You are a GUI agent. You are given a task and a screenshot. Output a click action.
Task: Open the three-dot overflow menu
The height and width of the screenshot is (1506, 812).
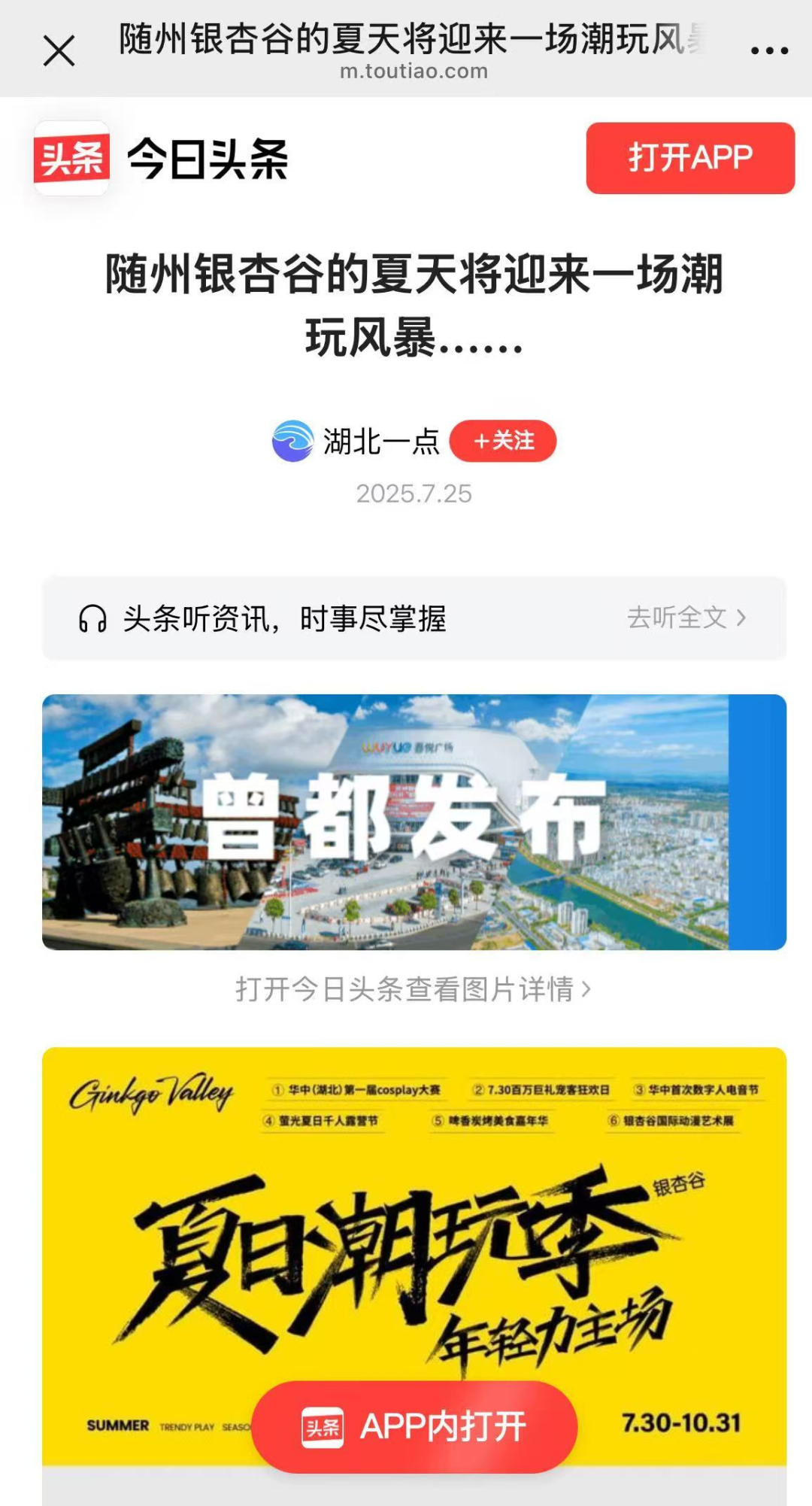click(768, 51)
